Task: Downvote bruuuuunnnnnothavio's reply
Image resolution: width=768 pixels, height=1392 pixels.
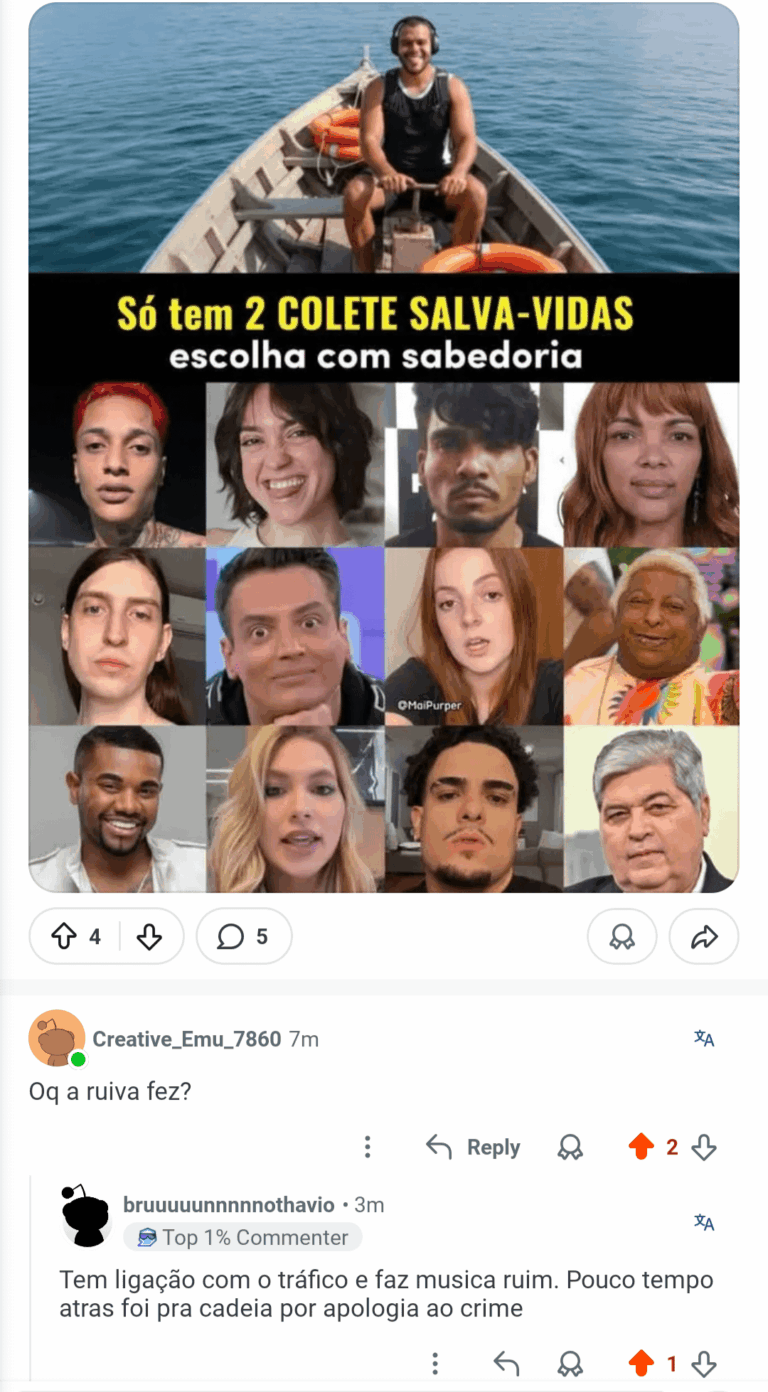Action: (704, 1363)
